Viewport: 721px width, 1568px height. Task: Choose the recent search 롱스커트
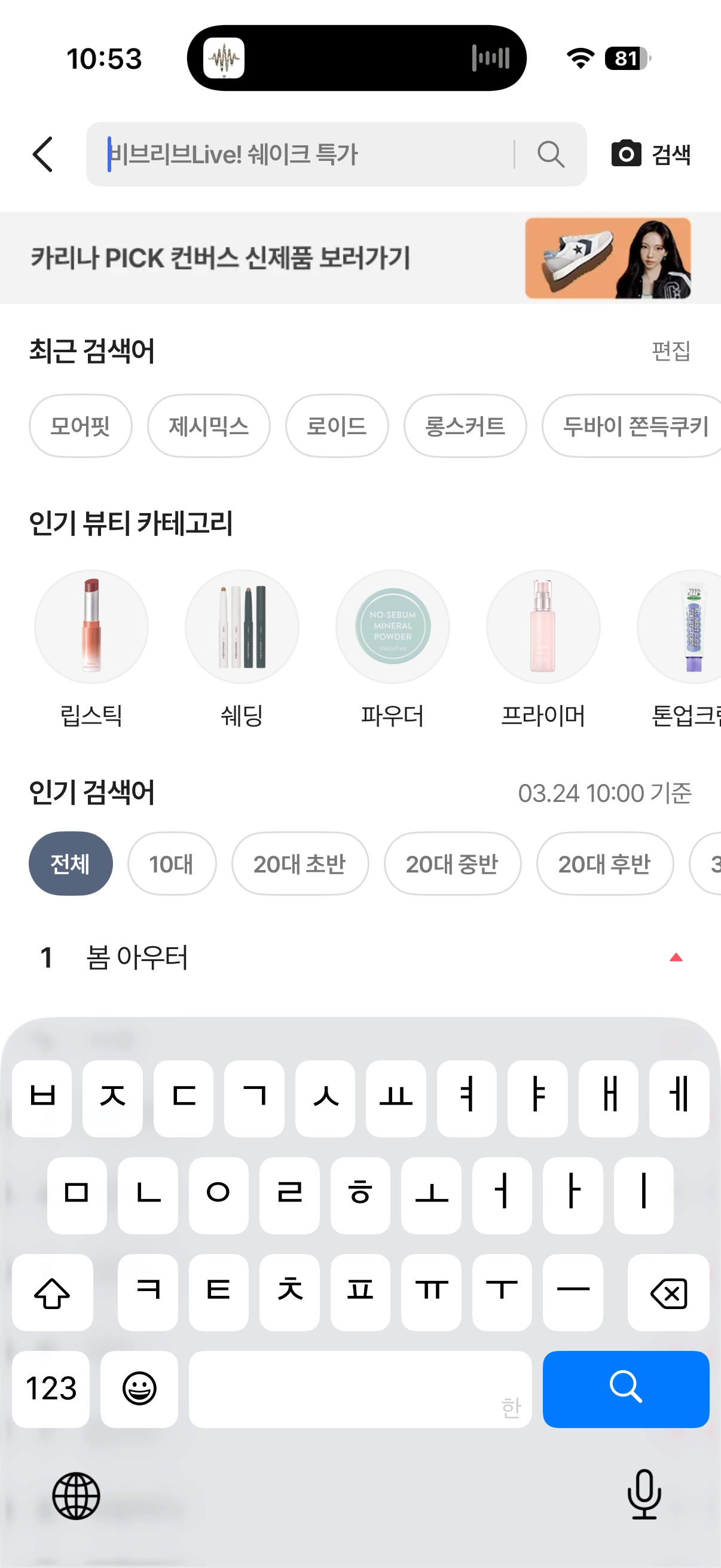[x=465, y=426]
